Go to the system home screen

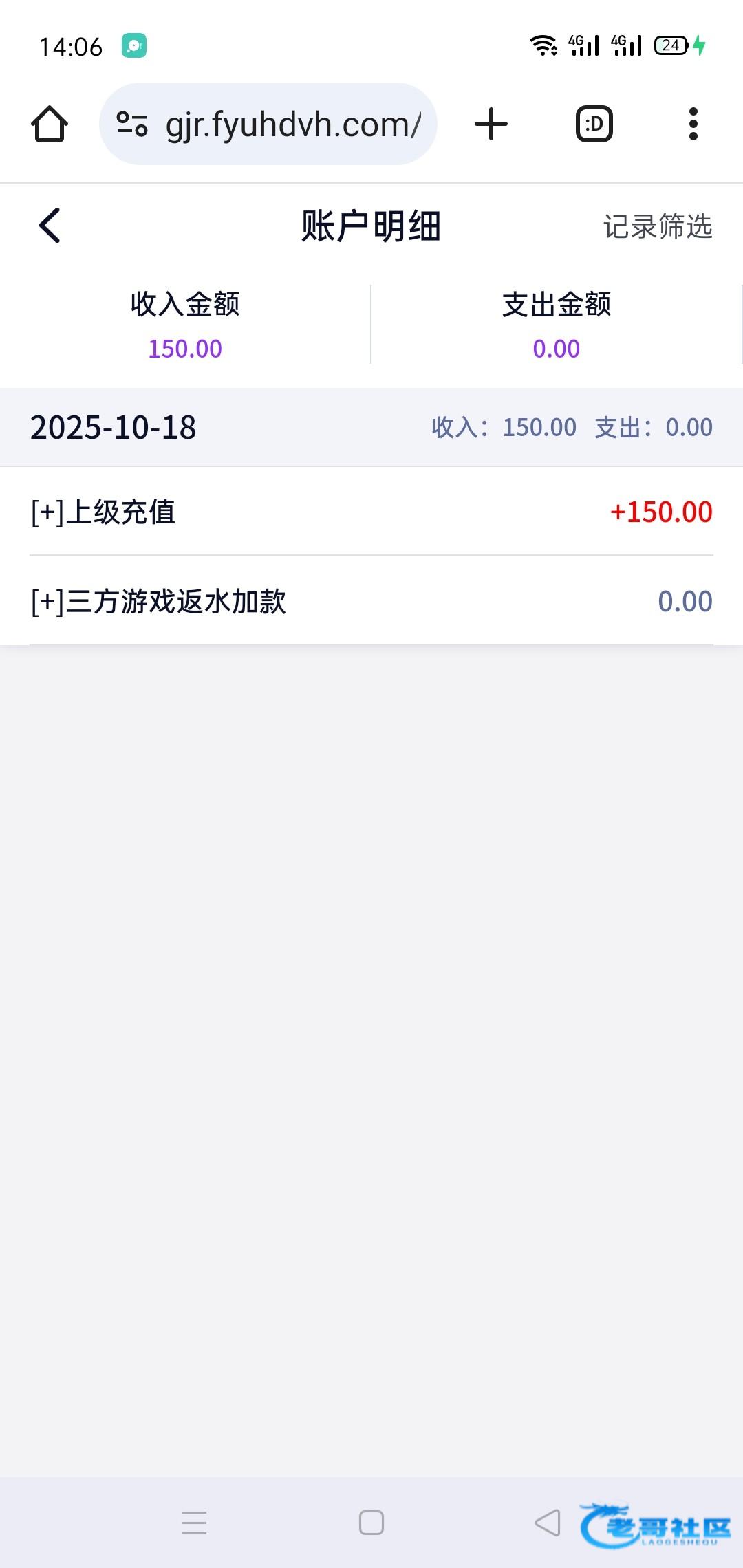pos(371,1523)
